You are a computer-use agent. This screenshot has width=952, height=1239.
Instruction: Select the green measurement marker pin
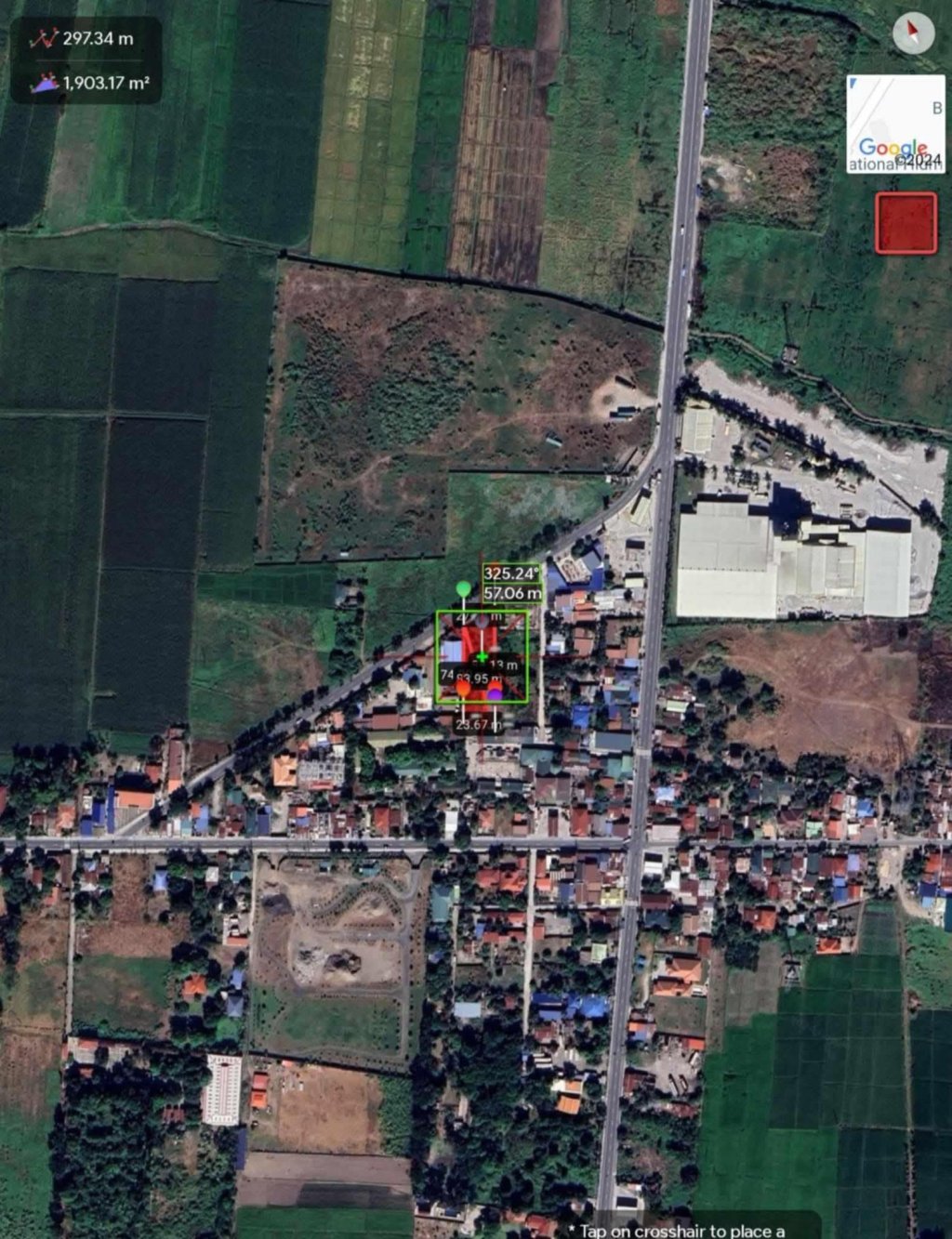pyautogui.click(x=463, y=588)
